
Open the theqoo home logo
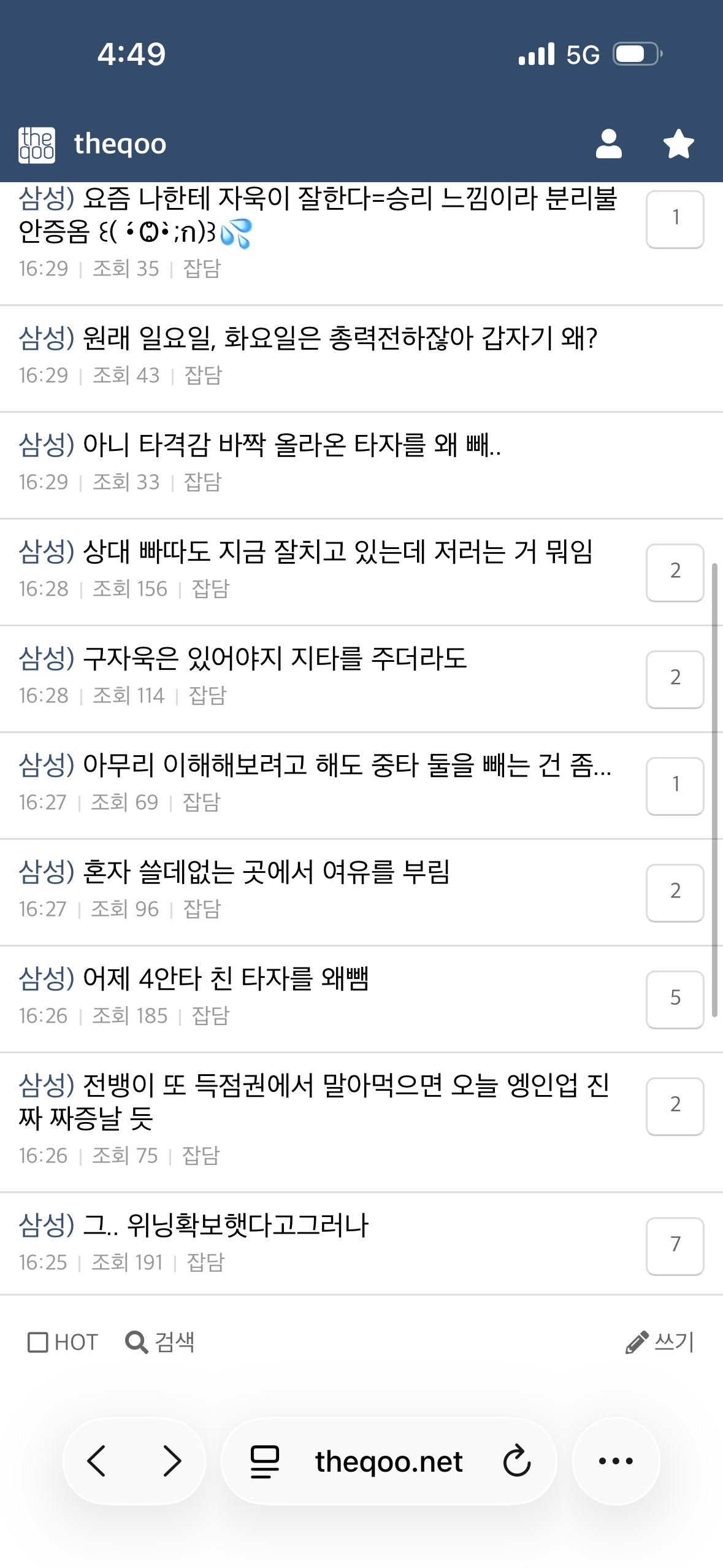coord(93,145)
